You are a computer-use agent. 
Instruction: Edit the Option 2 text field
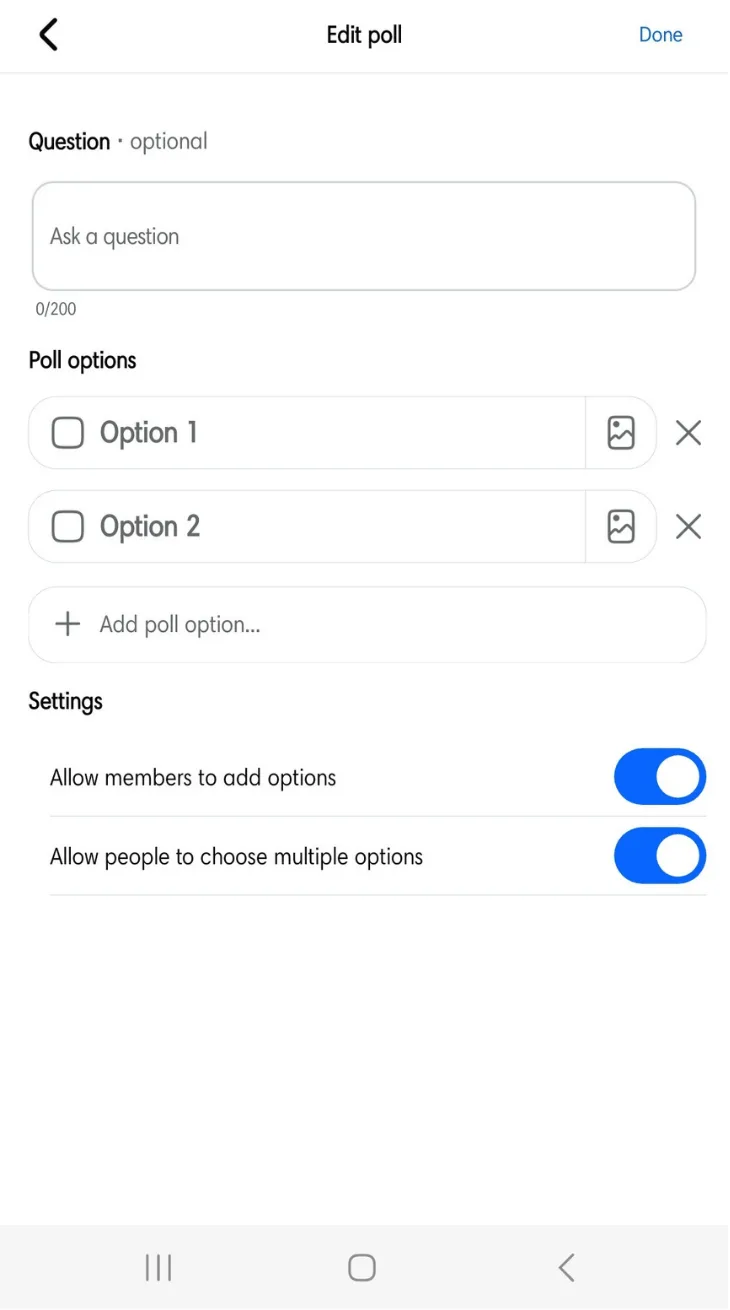pos(330,527)
